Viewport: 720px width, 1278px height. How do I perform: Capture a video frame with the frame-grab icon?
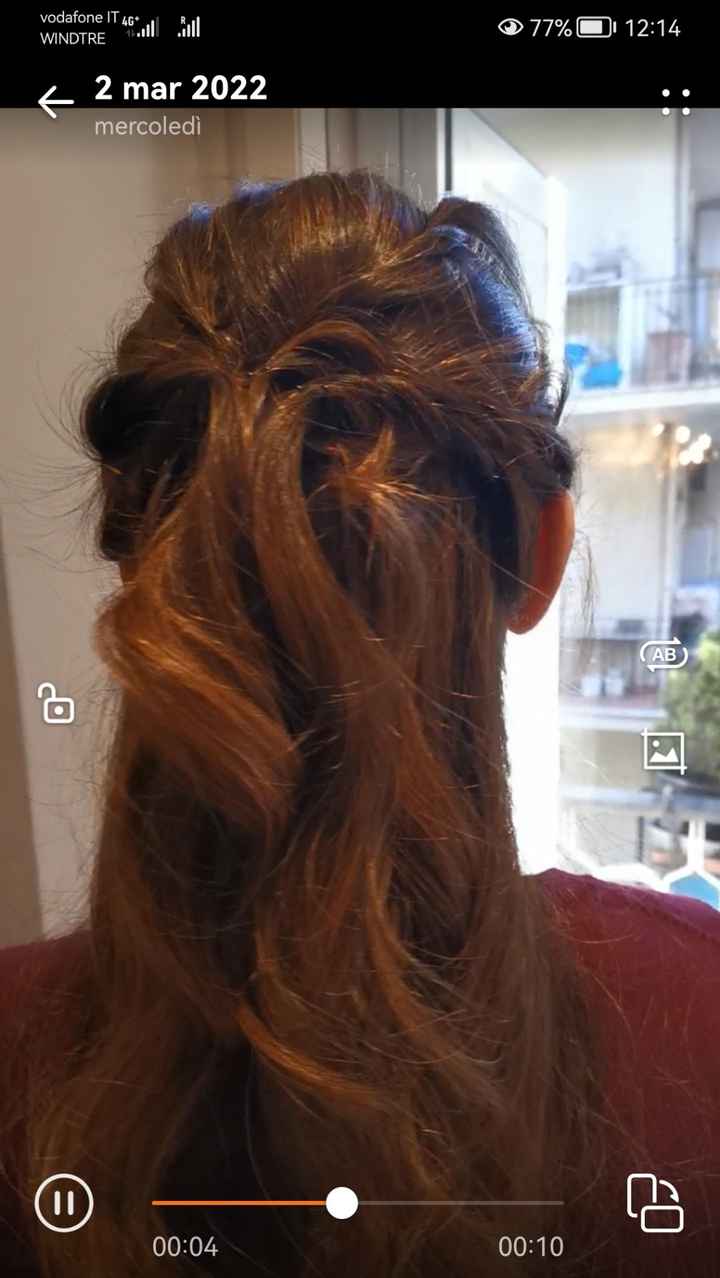coord(662,753)
